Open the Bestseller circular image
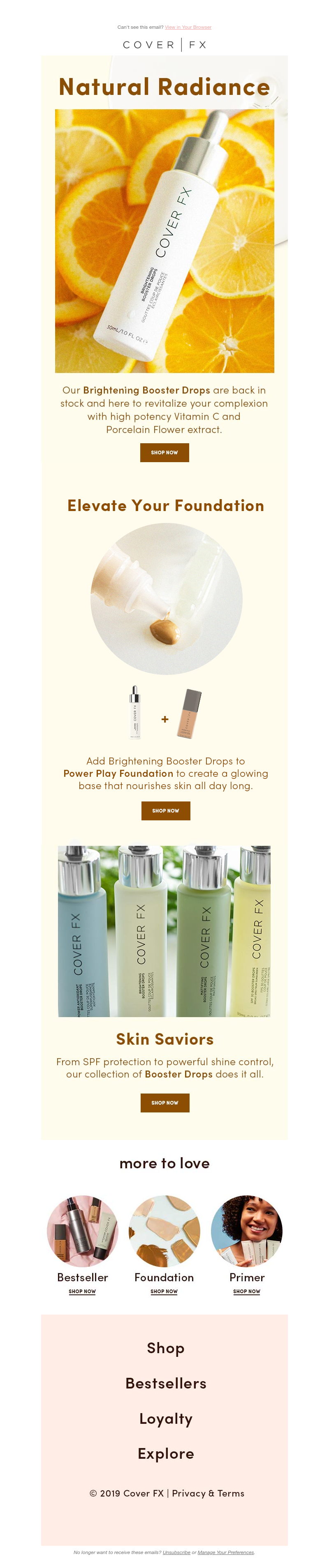The height and width of the screenshot is (1568, 329). [82, 1231]
